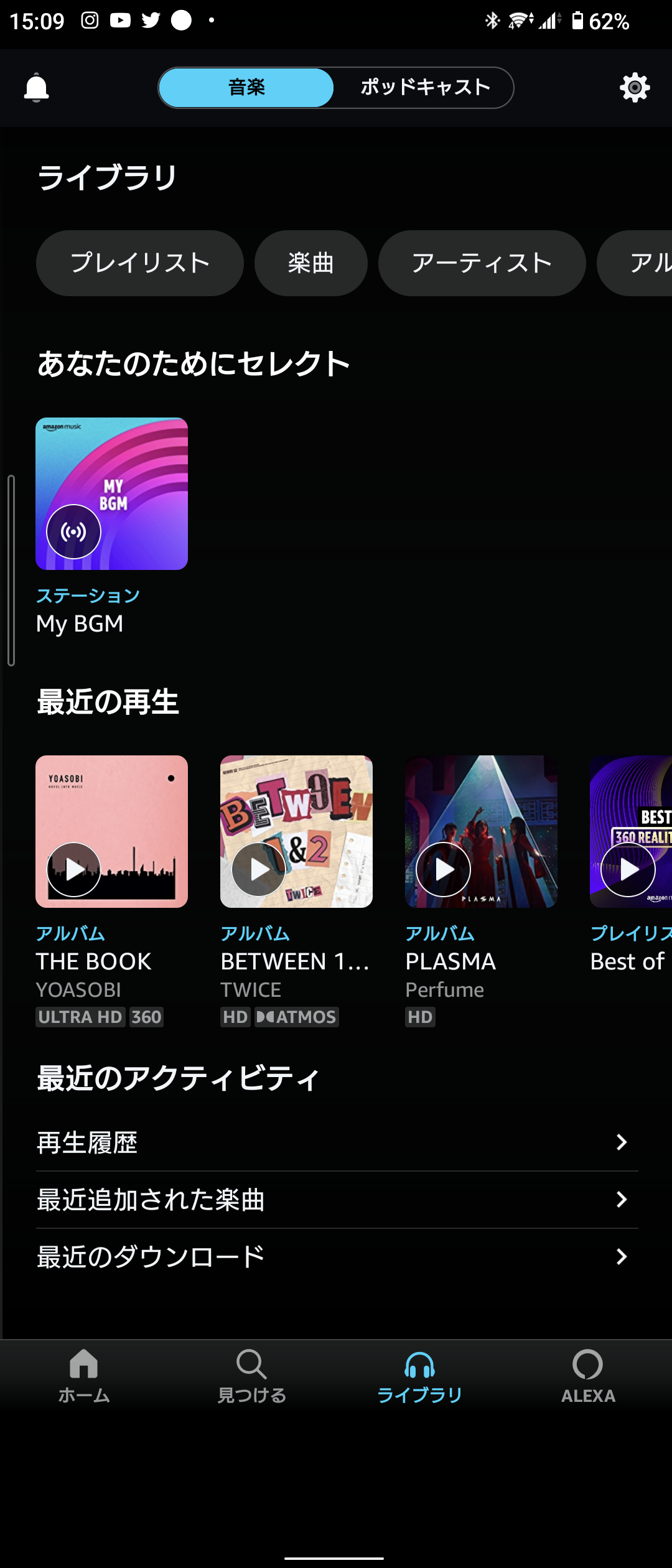The image size is (672, 1568).
Task: Open the アーティスト chip
Action: (x=482, y=263)
